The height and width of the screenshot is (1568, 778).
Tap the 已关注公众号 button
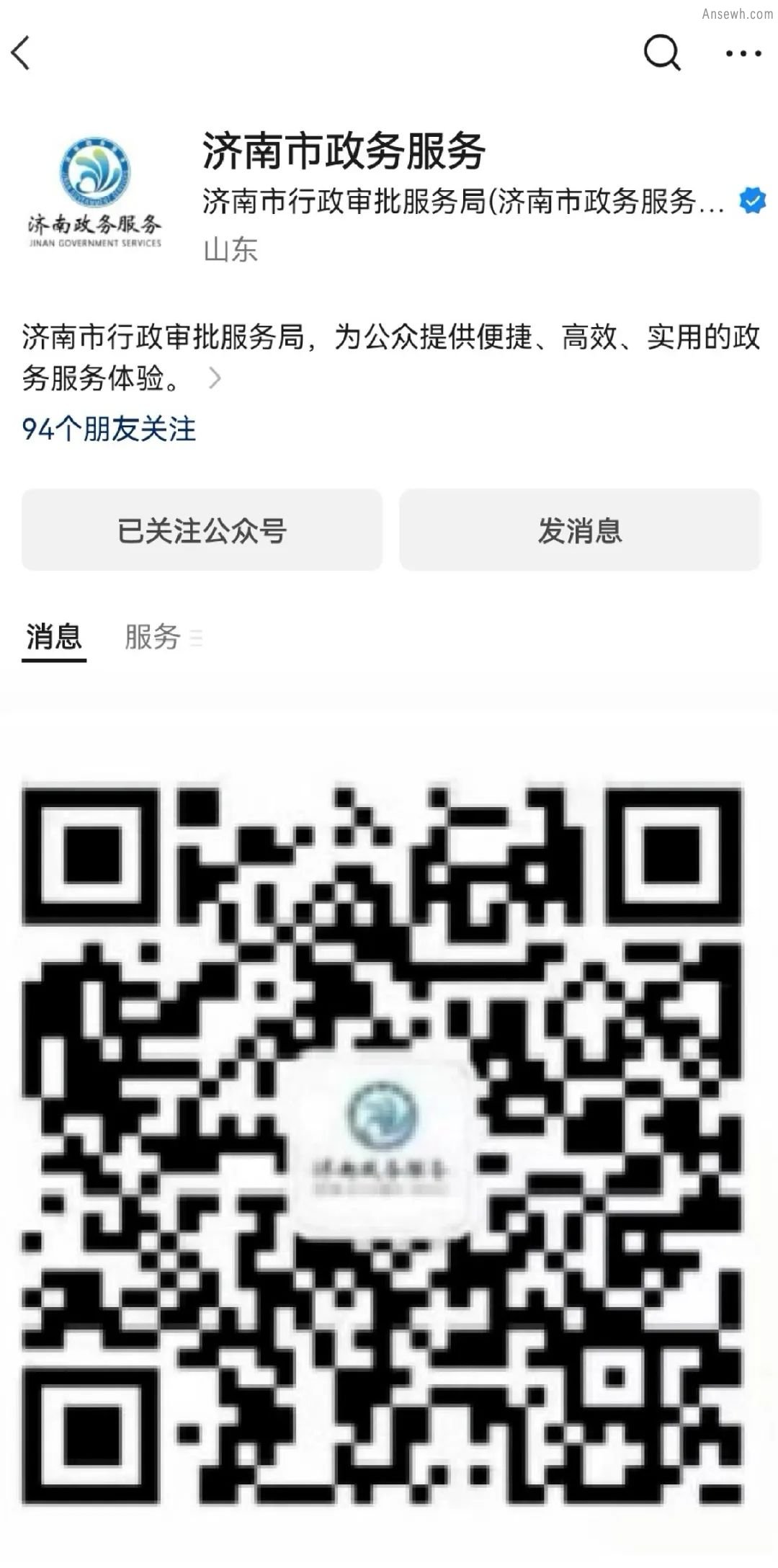coord(202,530)
